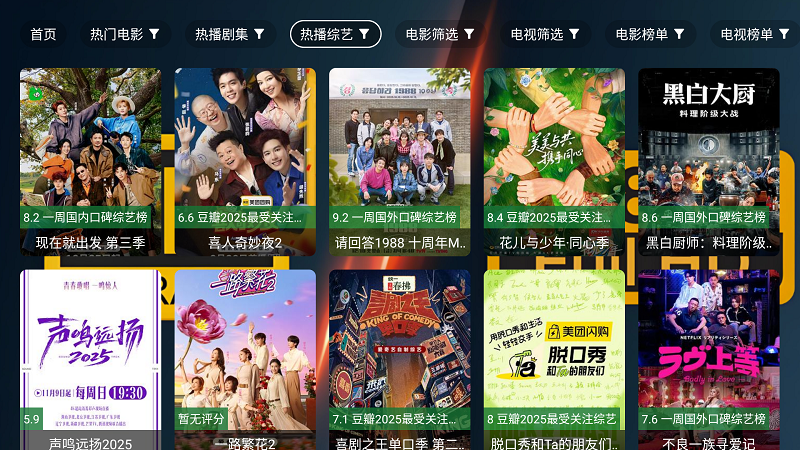Open 请回答1988 十周年 card
Viewport: 800px width, 450px height.
coord(400,160)
